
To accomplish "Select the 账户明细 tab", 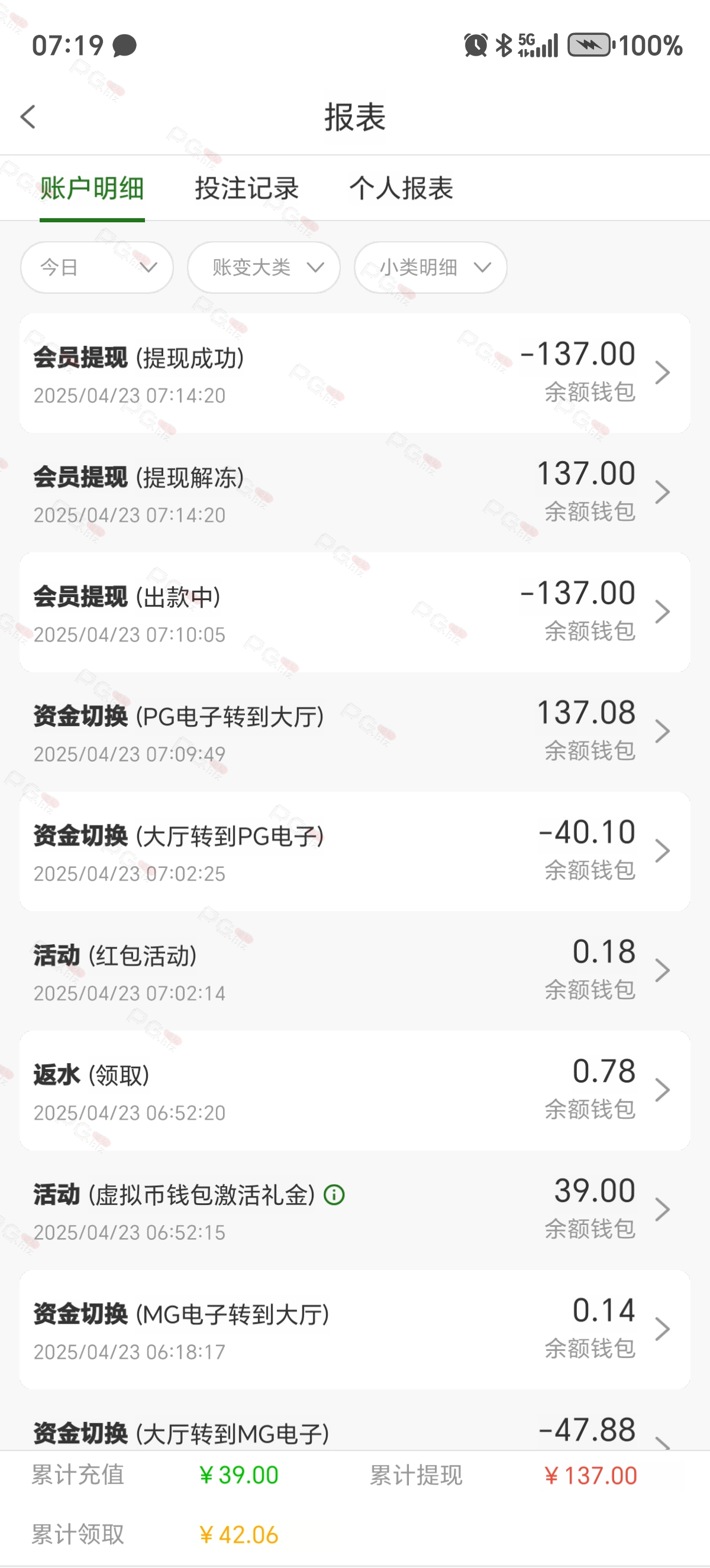I will pos(92,188).
